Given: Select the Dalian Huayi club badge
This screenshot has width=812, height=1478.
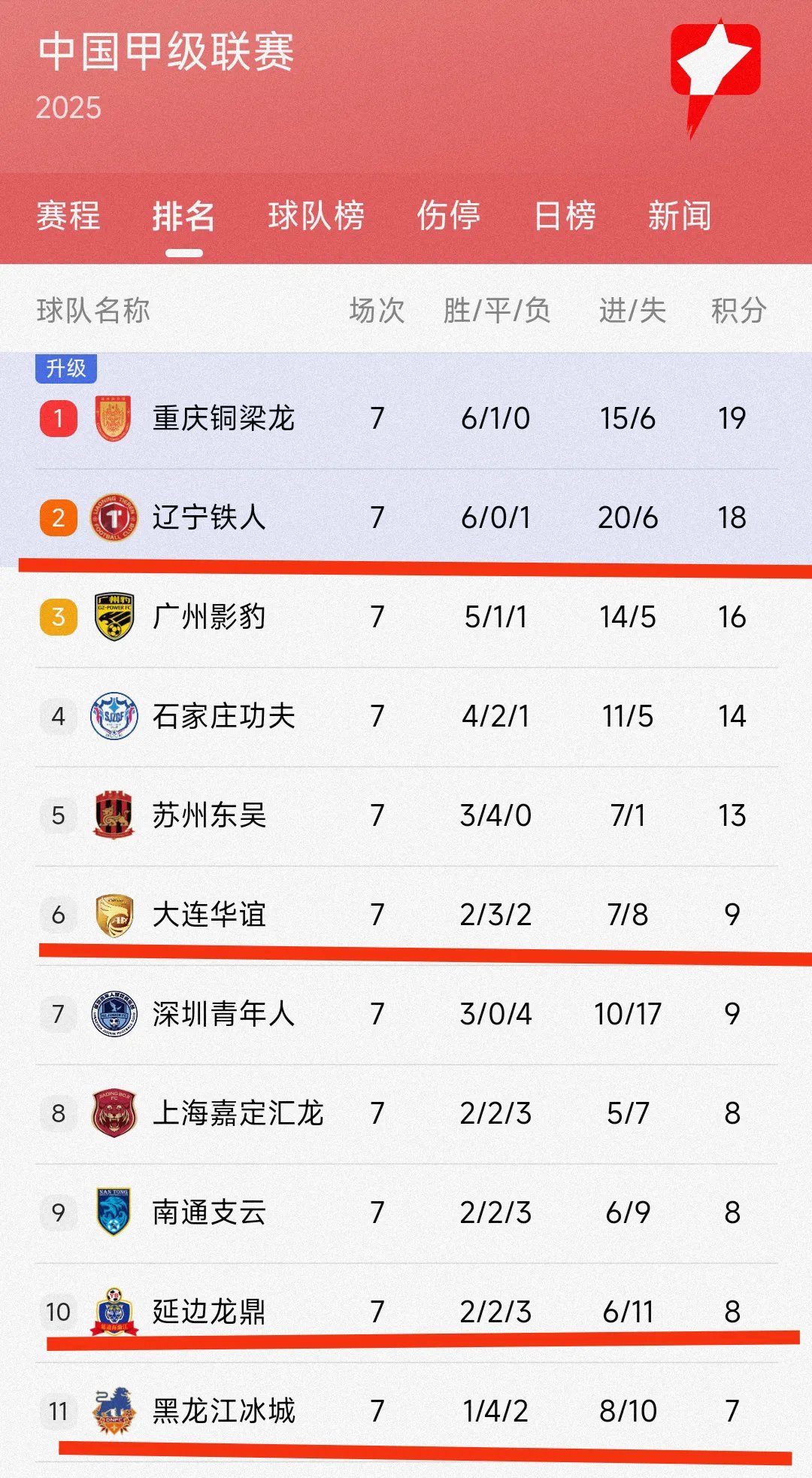Looking at the screenshot, I should pyautogui.click(x=113, y=915).
